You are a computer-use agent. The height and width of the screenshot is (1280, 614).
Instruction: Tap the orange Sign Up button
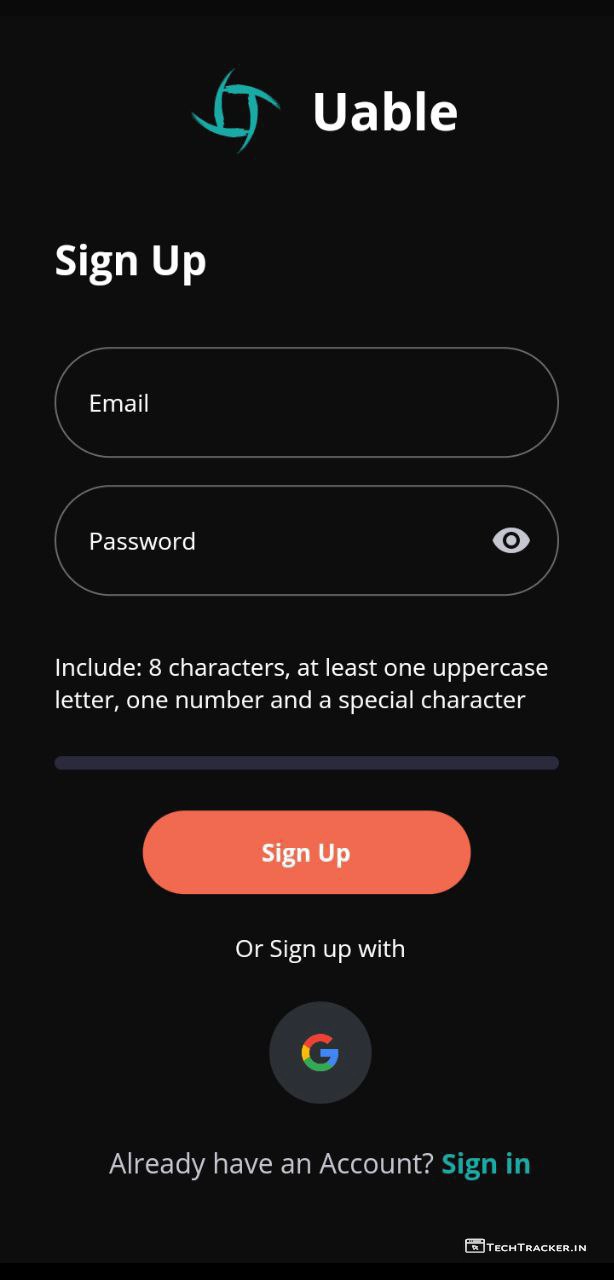306,853
